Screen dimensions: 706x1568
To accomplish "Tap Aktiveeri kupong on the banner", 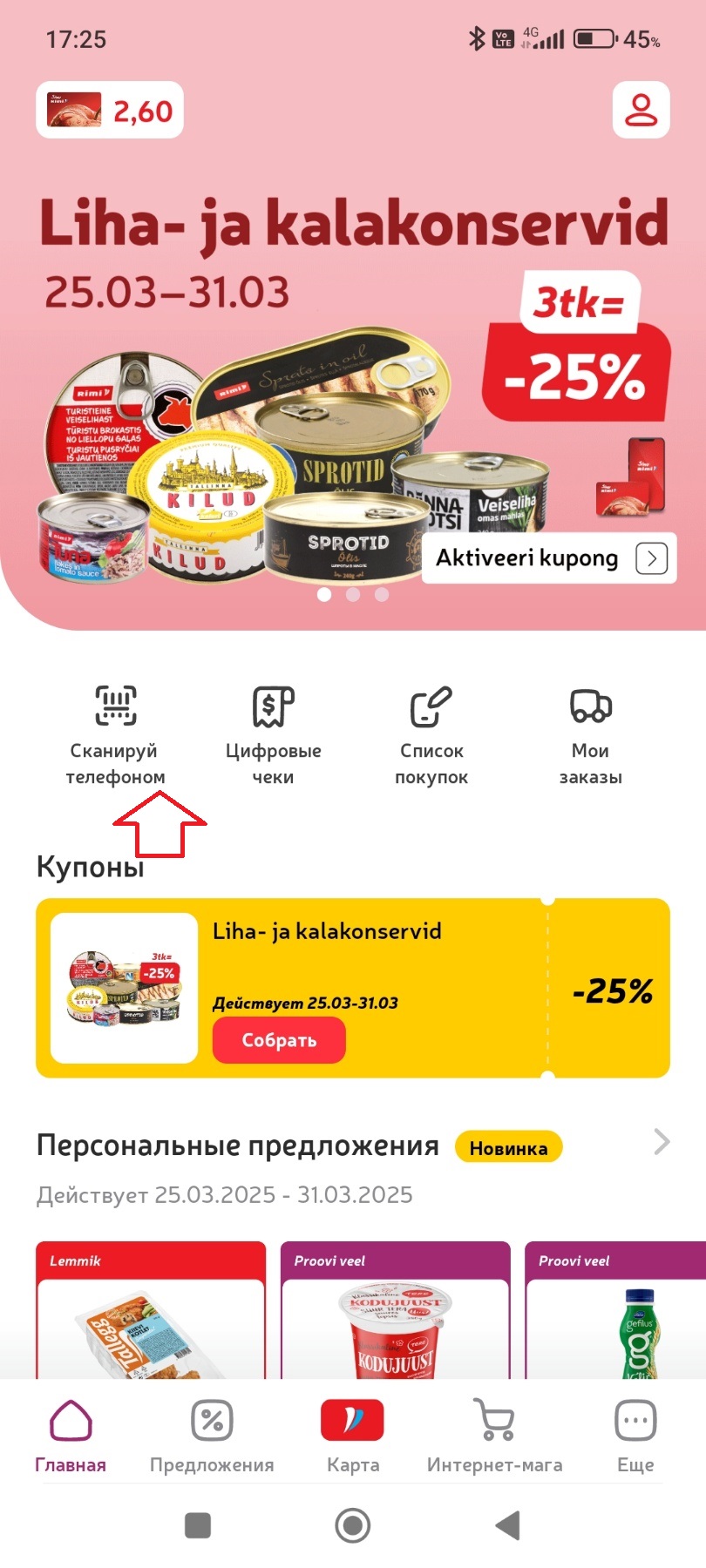I will point(549,558).
